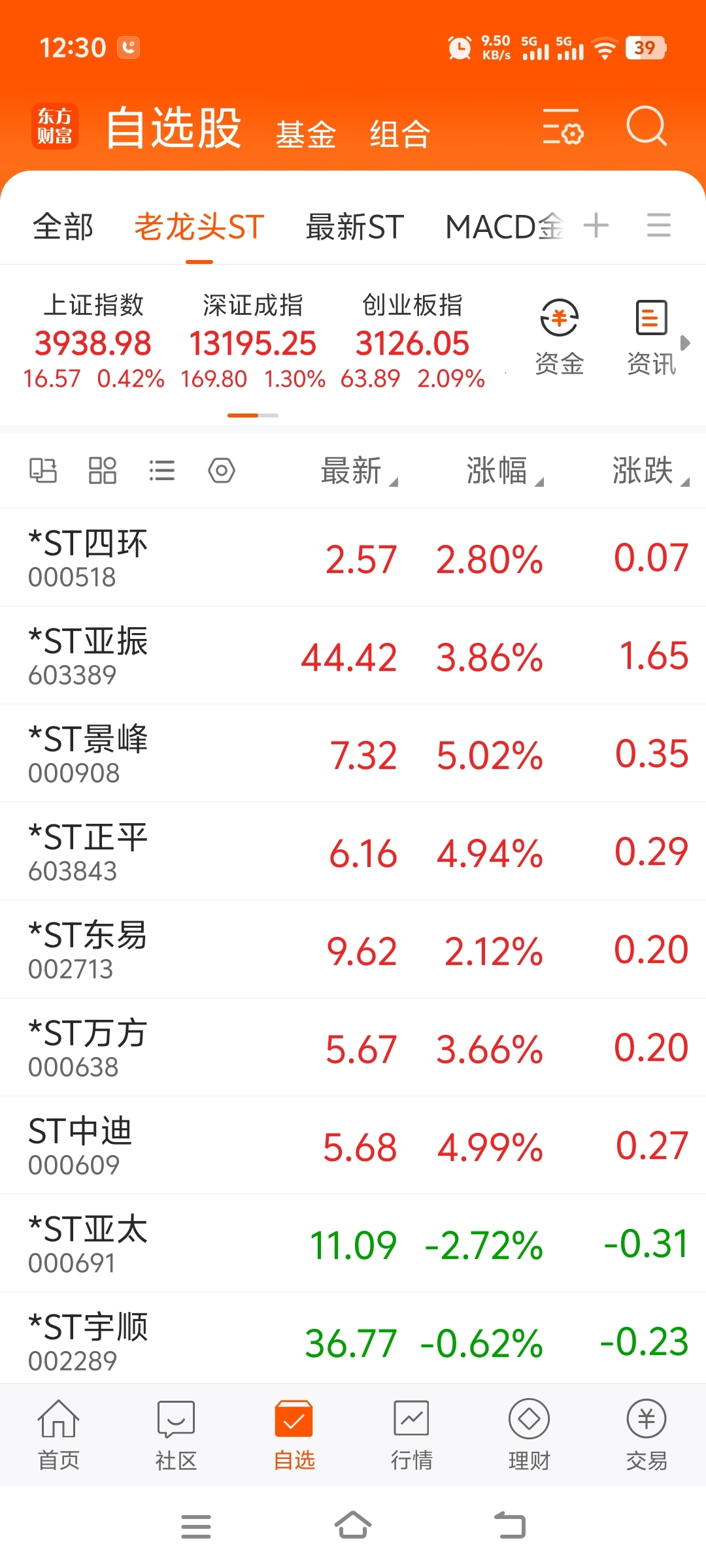
Task: Tap the system back button
Action: [510, 1526]
